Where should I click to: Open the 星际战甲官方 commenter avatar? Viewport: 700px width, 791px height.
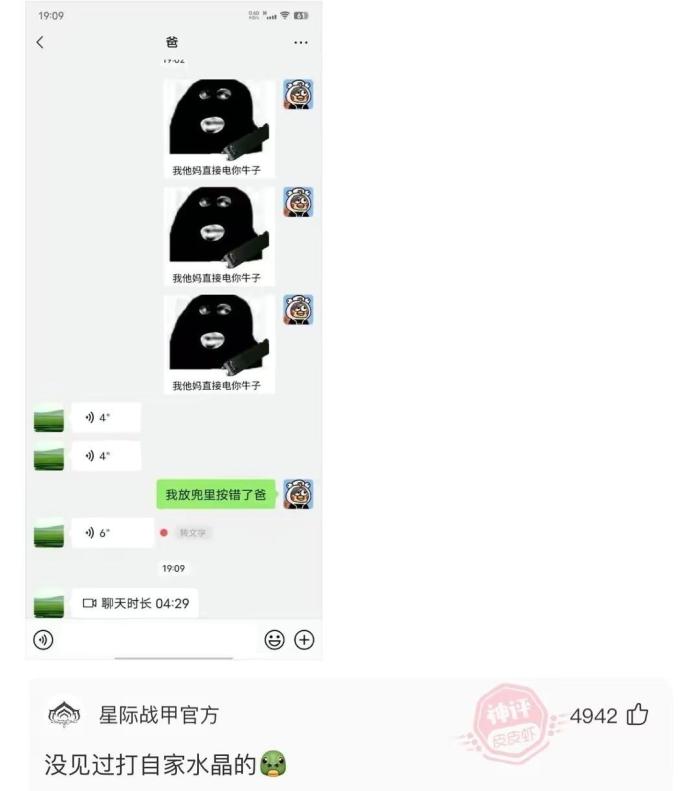pos(65,714)
